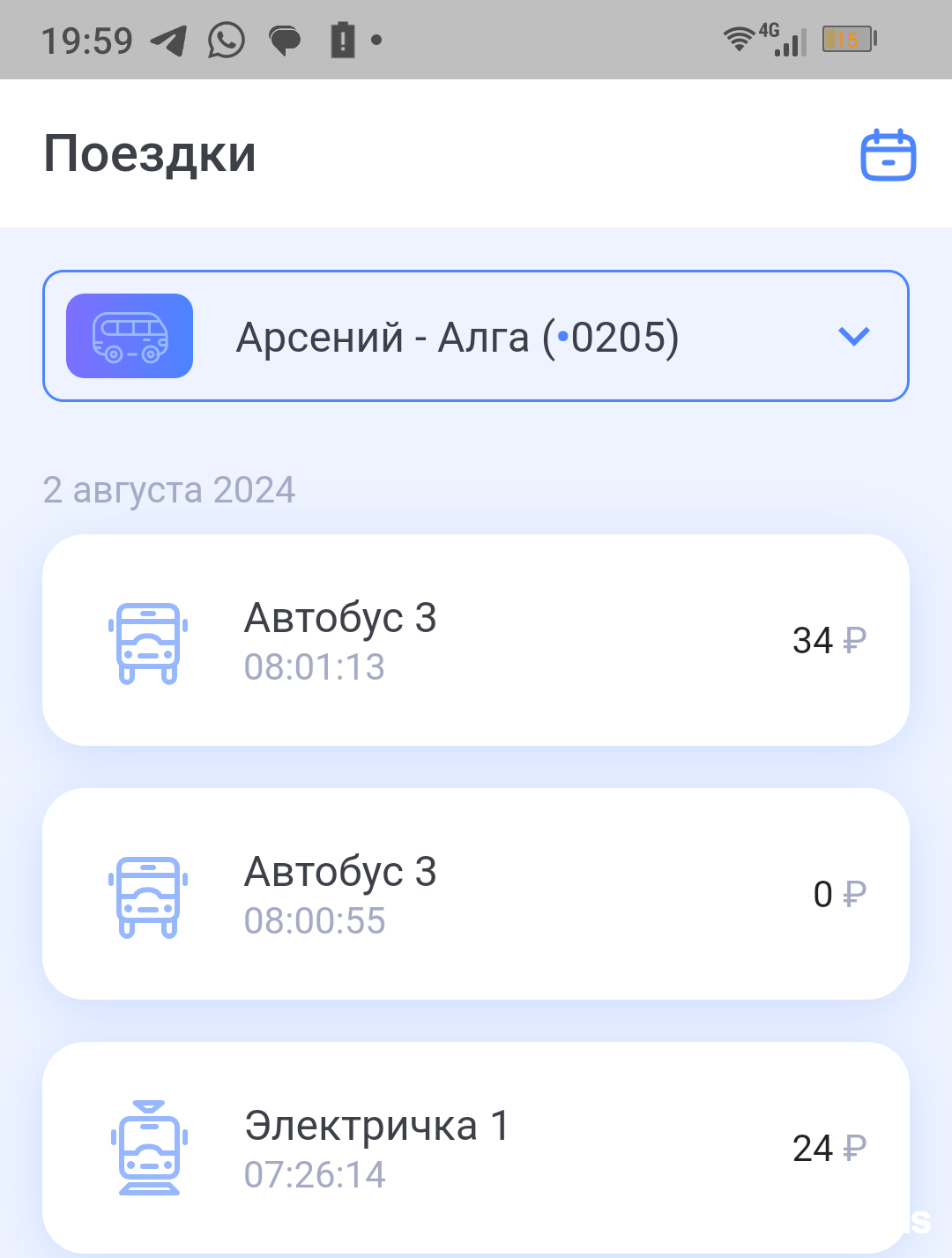Viewport: 952px width, 1258px height.
Task: Expand the Арсений - Алга card dropdown
Action: point(853,336)
